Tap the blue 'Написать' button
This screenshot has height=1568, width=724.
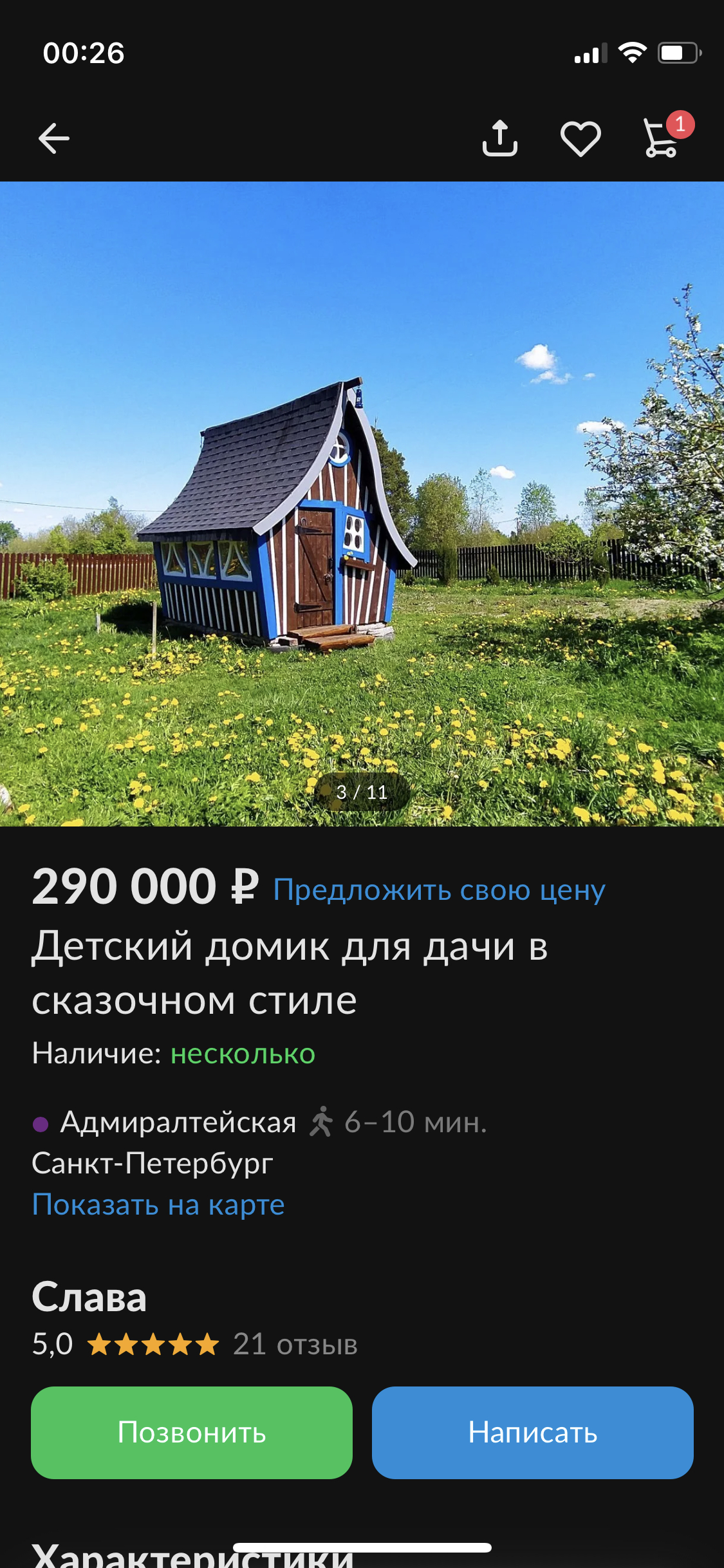coord(532,1433)
